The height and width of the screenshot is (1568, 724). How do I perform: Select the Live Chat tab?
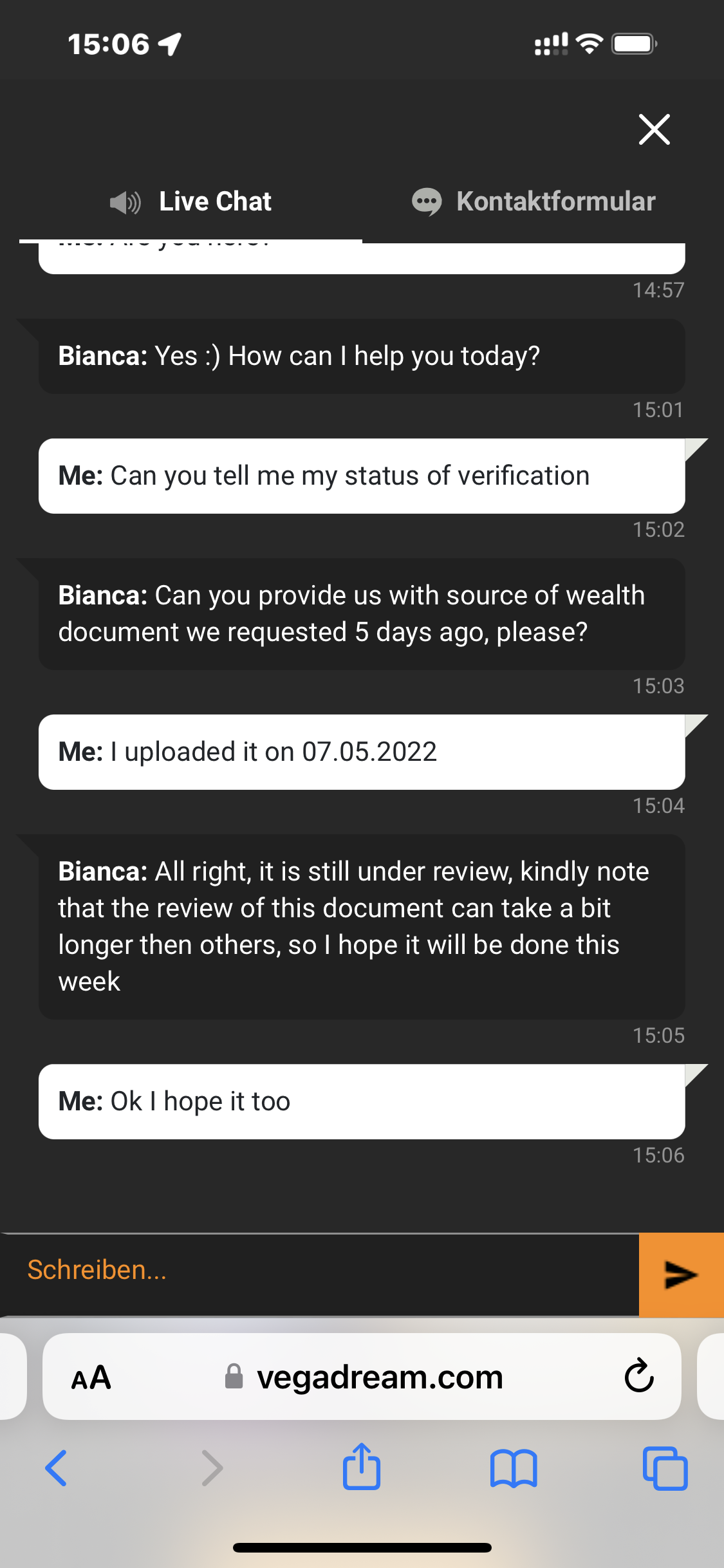[191, 201]
